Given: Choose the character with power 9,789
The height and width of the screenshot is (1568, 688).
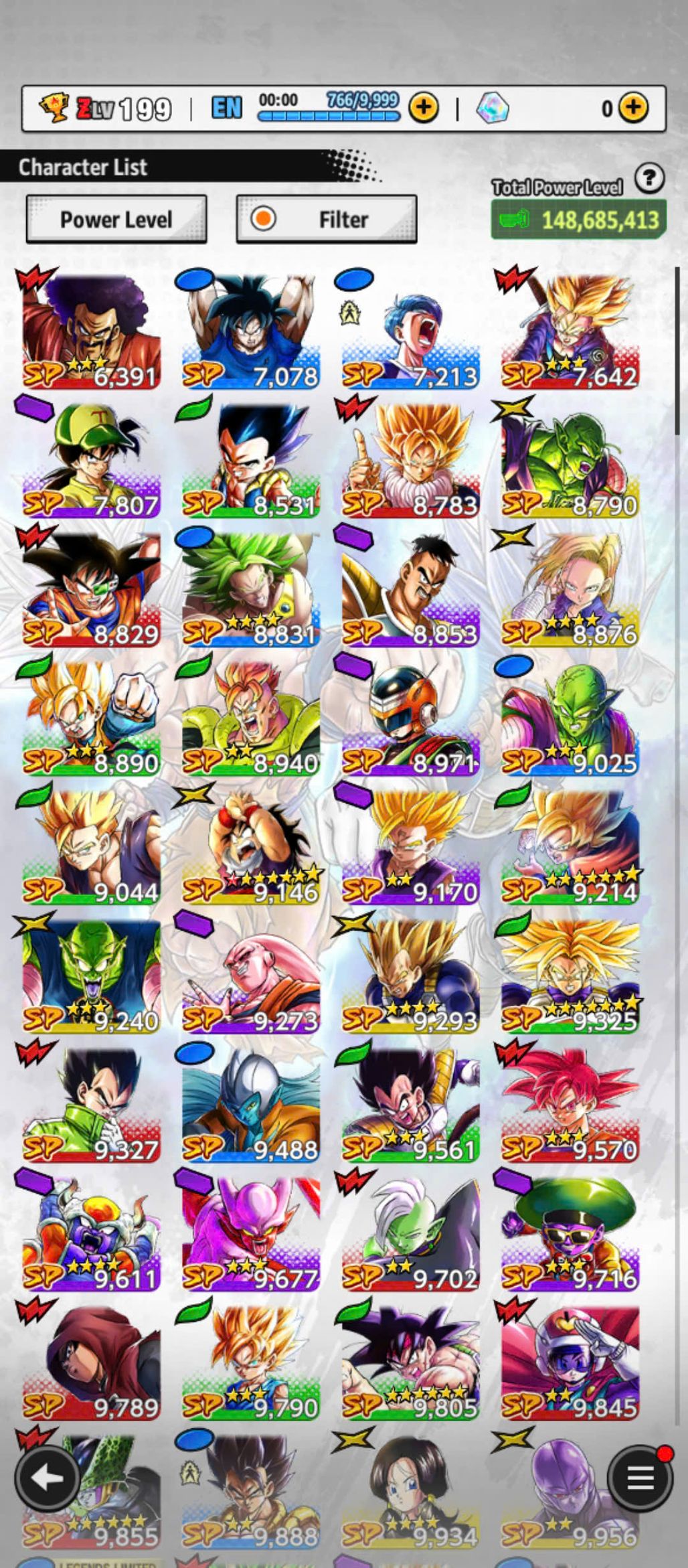Looking at the screenshot, I should [92, 1362].
